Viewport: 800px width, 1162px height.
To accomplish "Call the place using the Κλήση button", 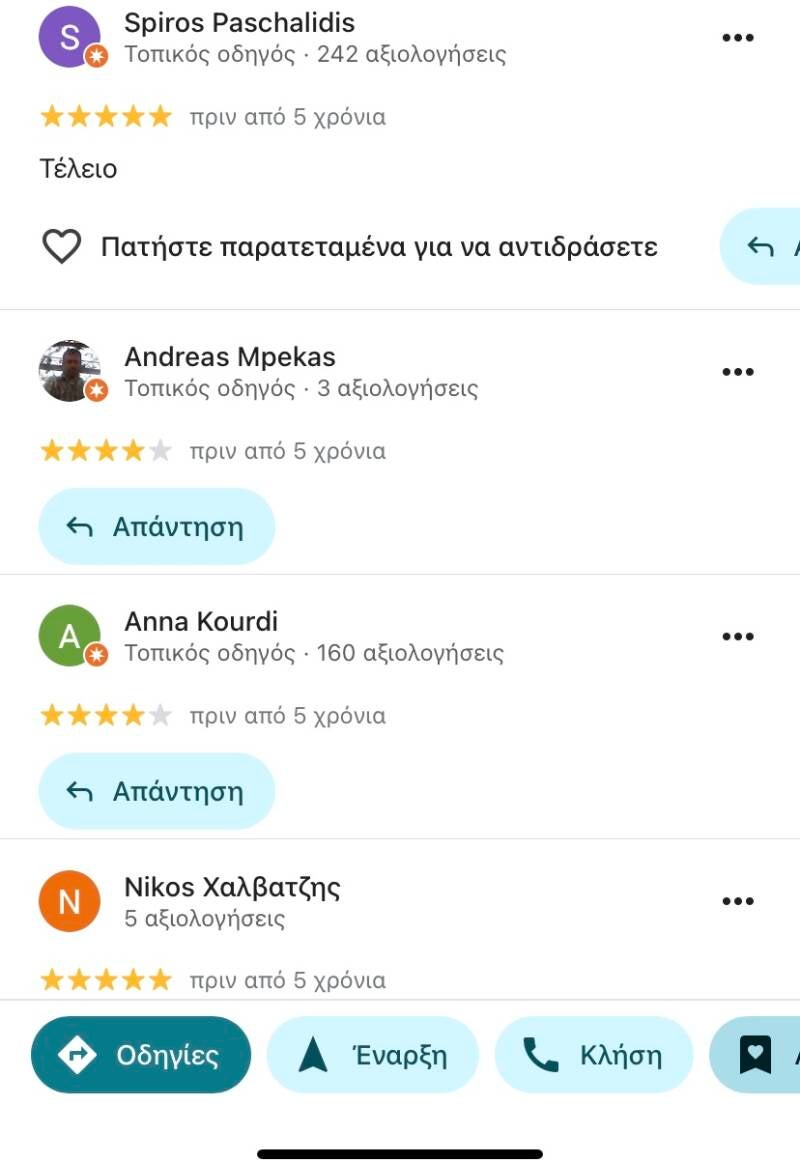I will pos(594,1055).
